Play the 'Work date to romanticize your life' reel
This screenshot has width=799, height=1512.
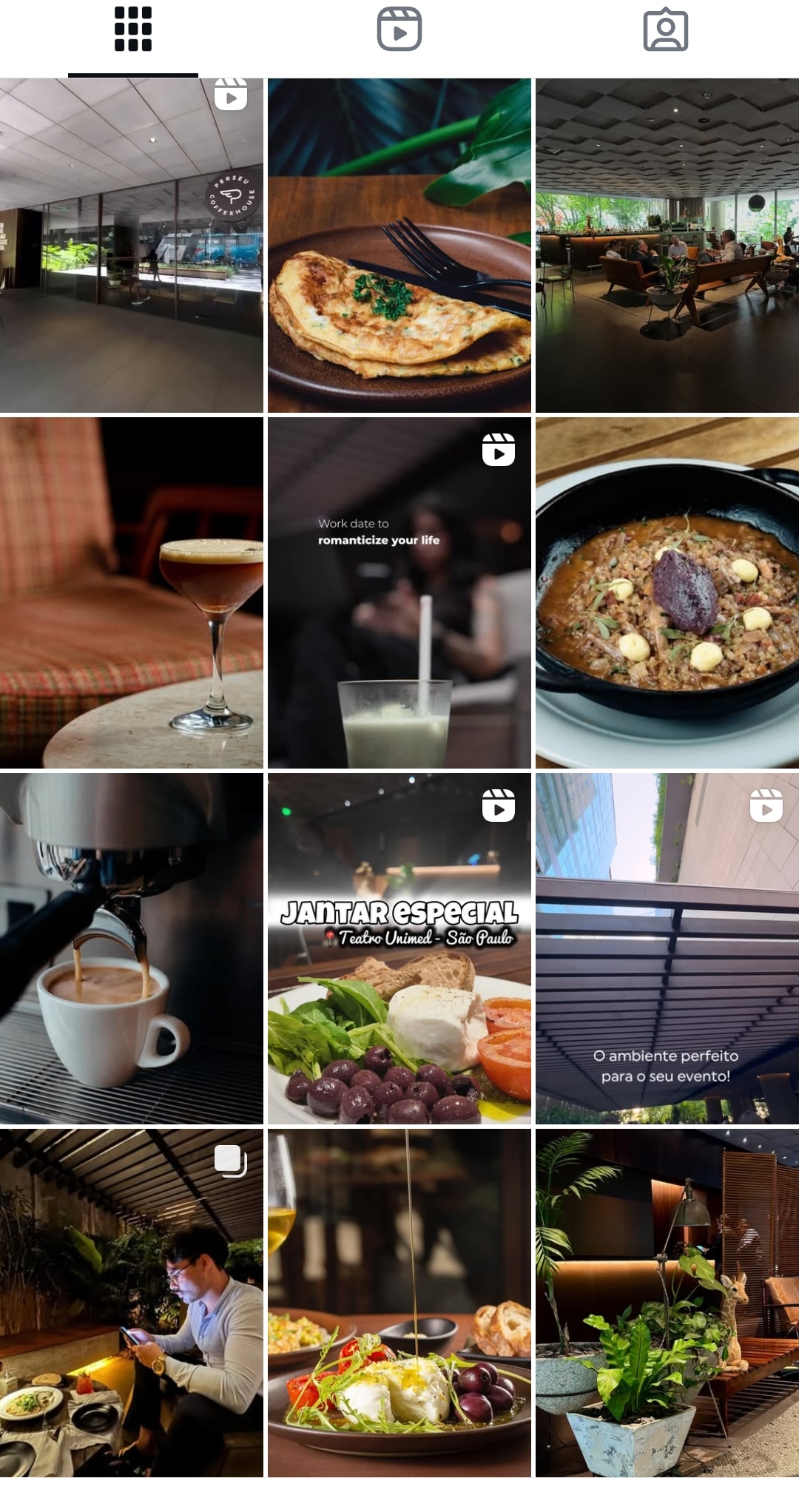[399, 593]
